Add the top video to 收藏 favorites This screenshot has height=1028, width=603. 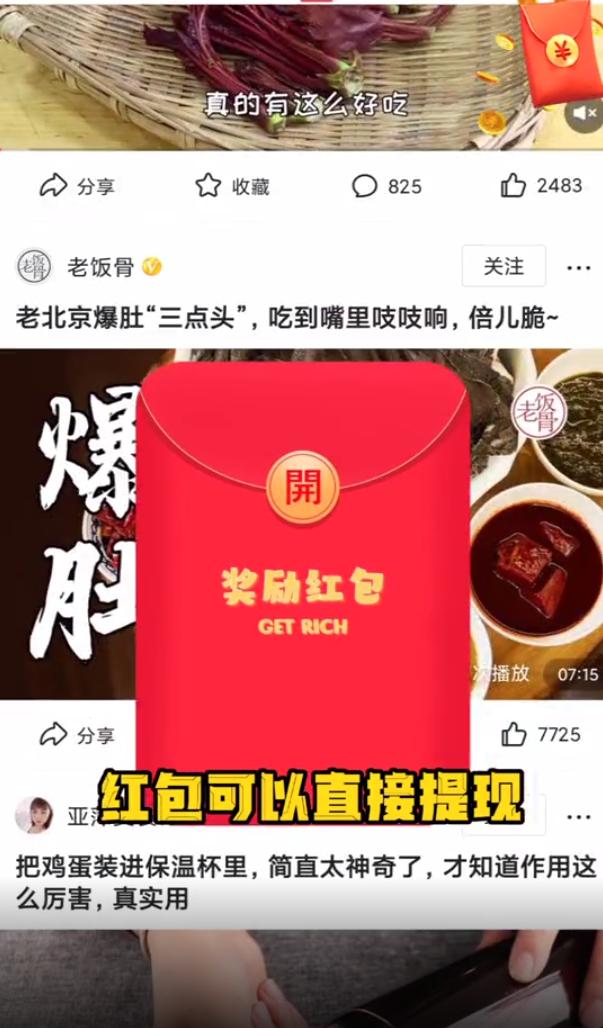[x=232, y=186]
